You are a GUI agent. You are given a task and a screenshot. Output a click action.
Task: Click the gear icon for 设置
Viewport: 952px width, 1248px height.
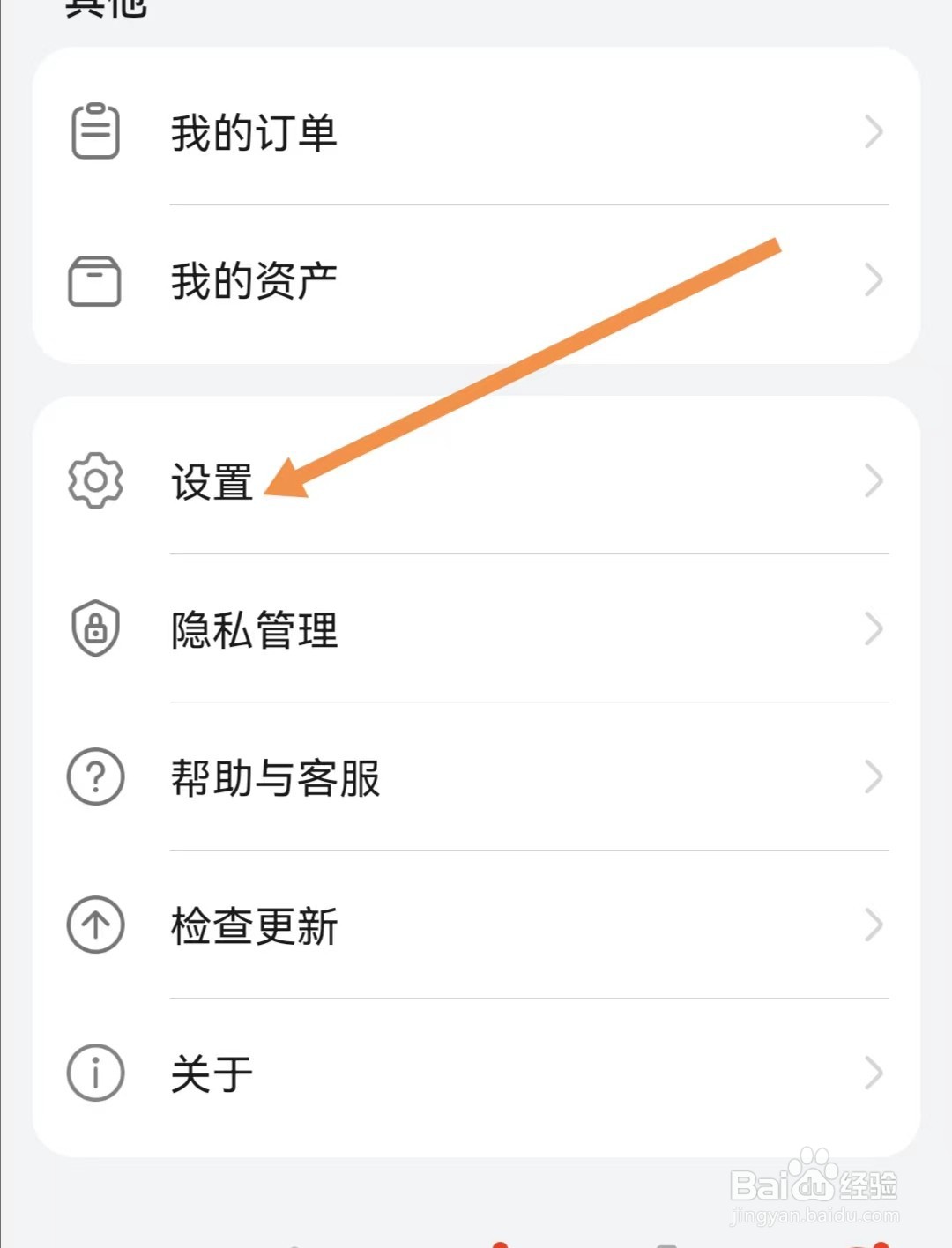coord(94,480)
